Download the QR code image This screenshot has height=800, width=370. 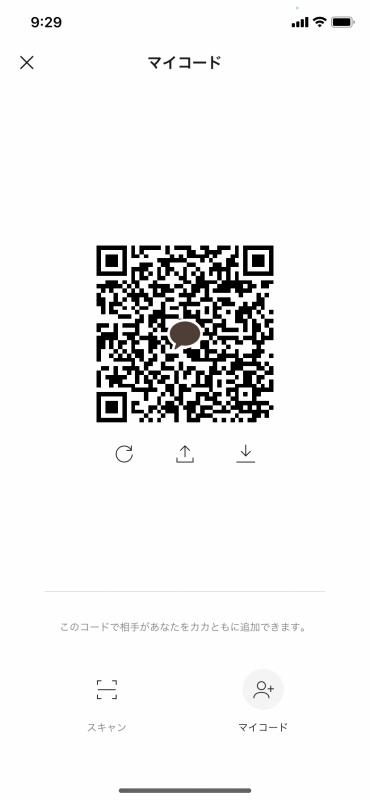pos(245,454)
